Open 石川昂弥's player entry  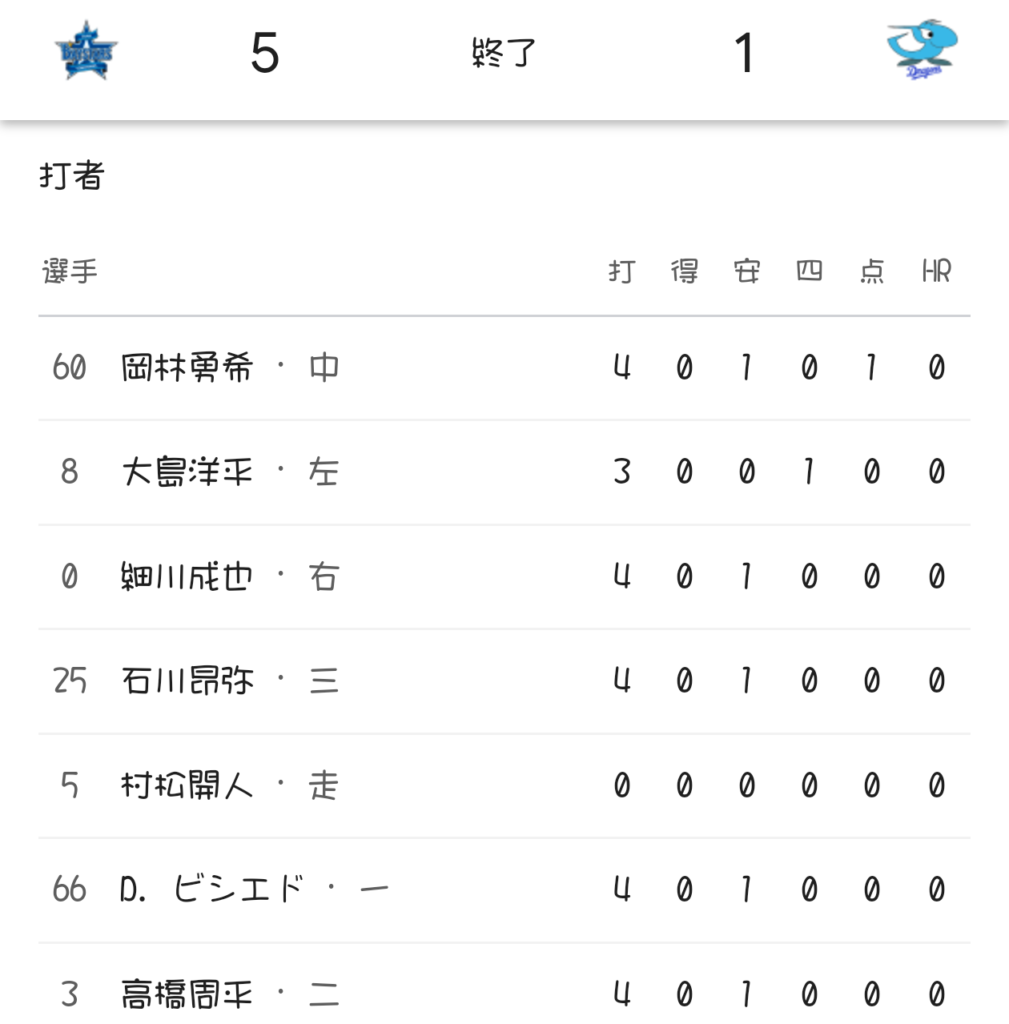(187, 681)
